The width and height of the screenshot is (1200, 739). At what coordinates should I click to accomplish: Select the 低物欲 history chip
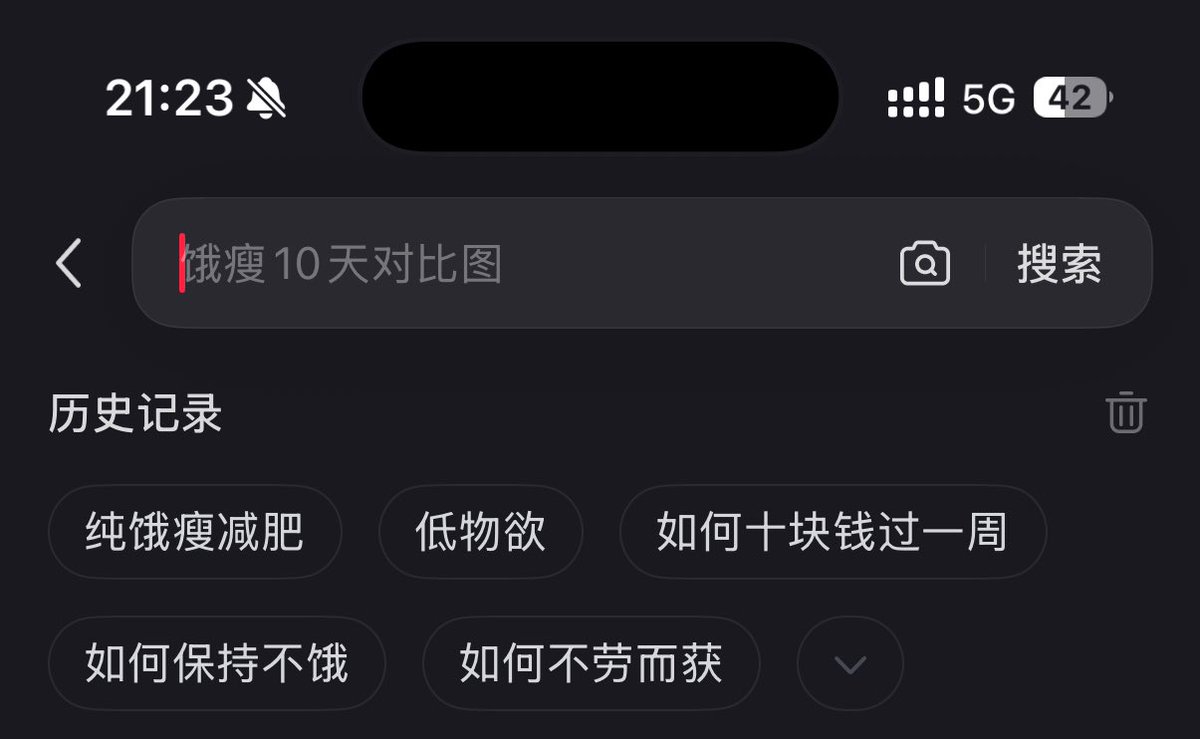click(x=480, y=532)
